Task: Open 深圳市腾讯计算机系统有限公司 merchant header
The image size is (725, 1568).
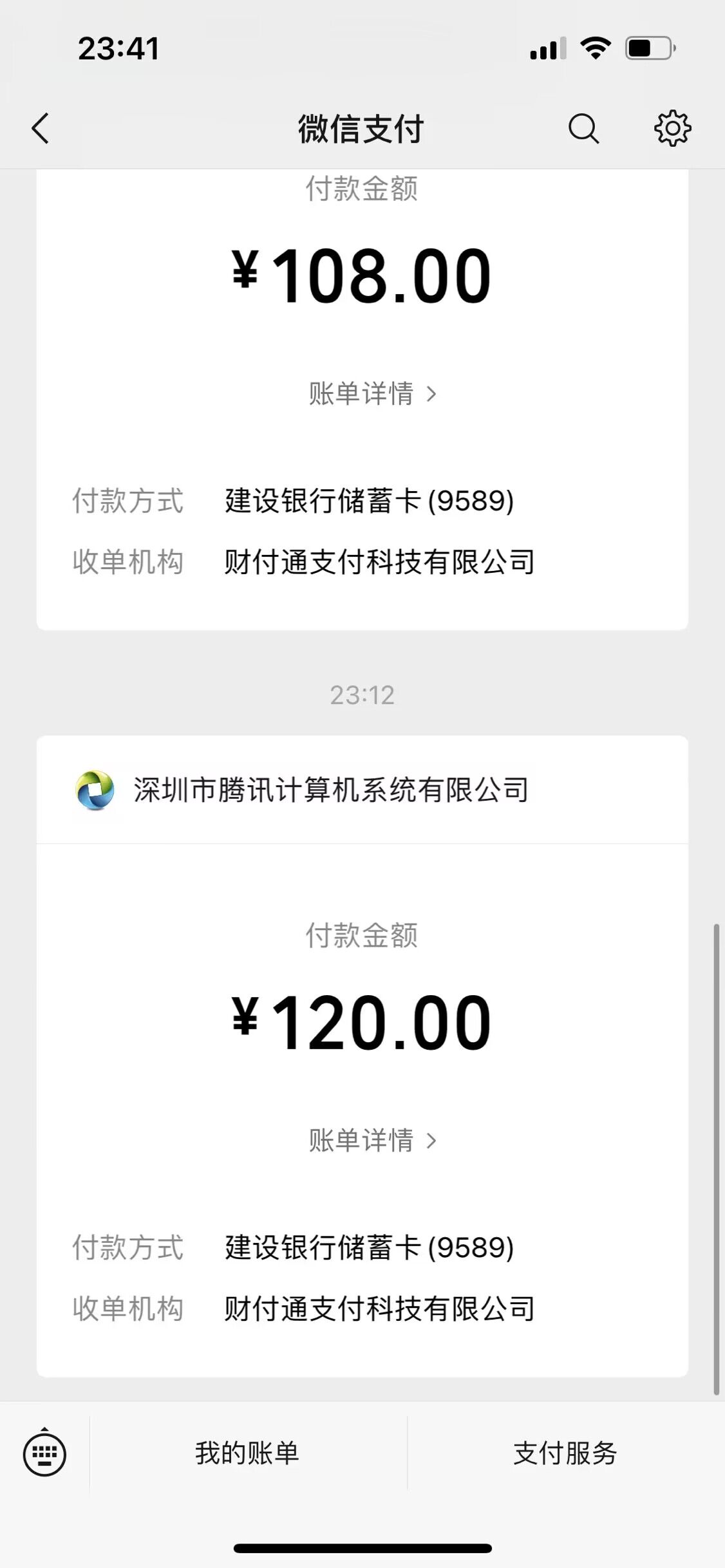Action: click(362, 790)
